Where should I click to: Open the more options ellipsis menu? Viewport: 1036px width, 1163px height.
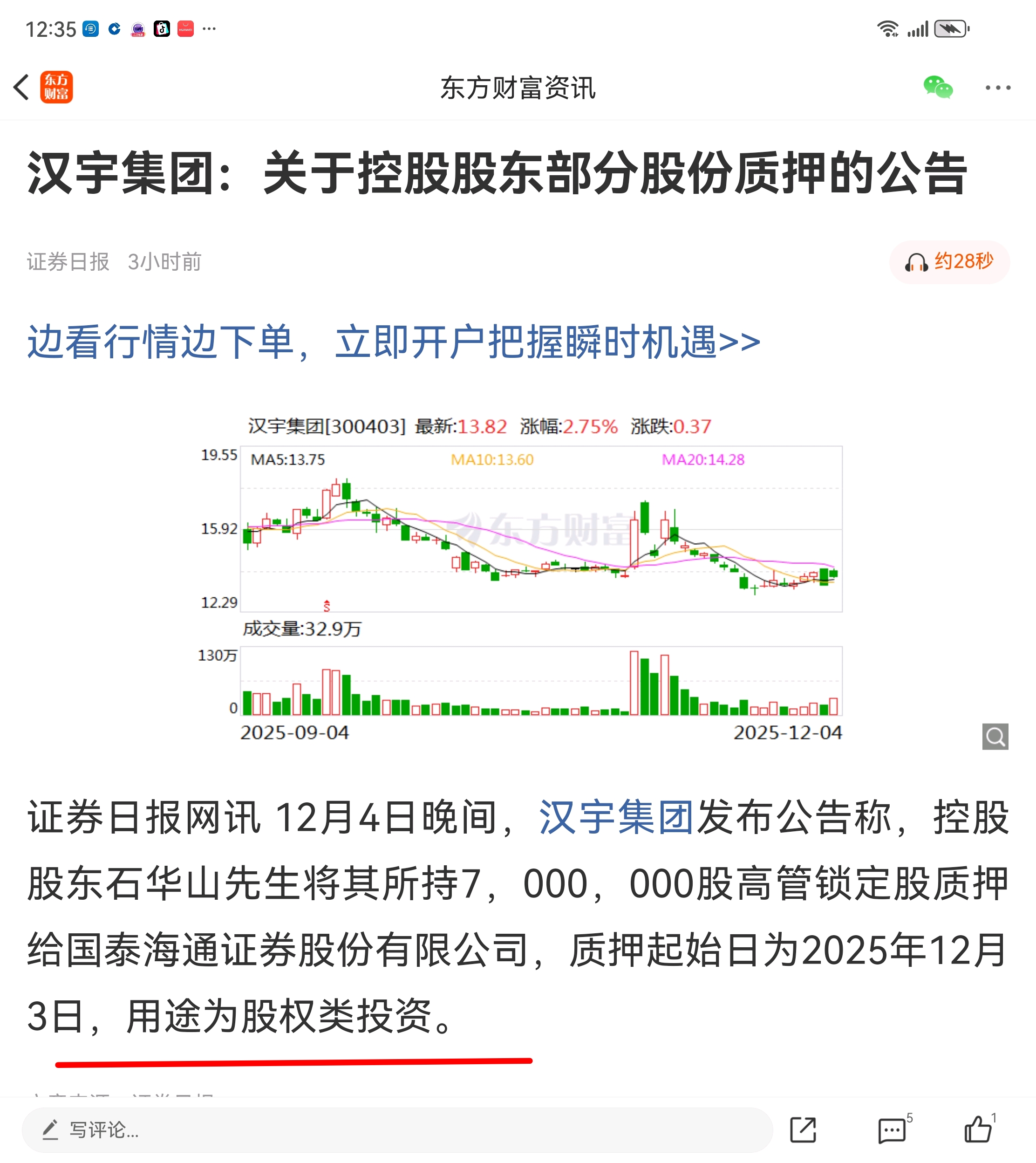click(x=997, y=88)
